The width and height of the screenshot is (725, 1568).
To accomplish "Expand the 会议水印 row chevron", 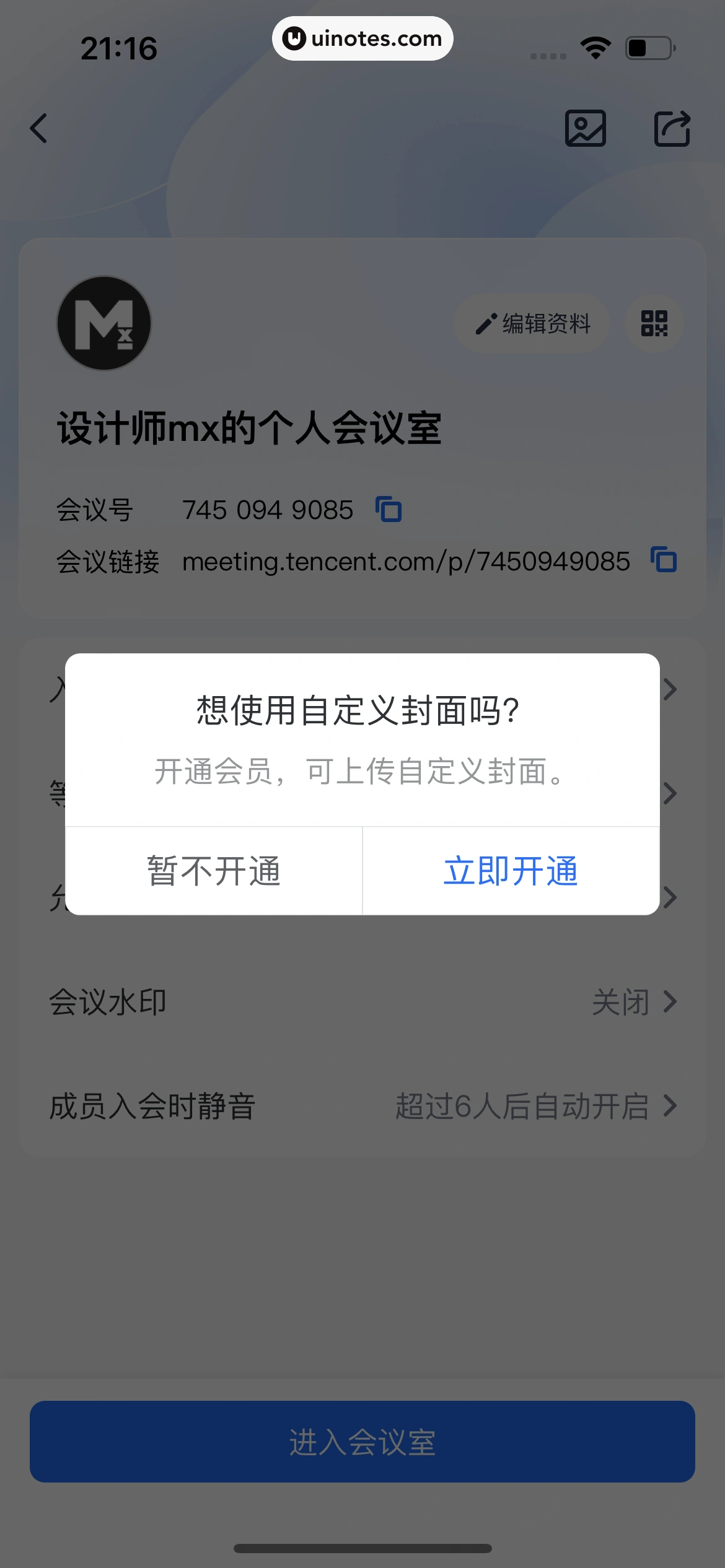I will point(669,1001).
